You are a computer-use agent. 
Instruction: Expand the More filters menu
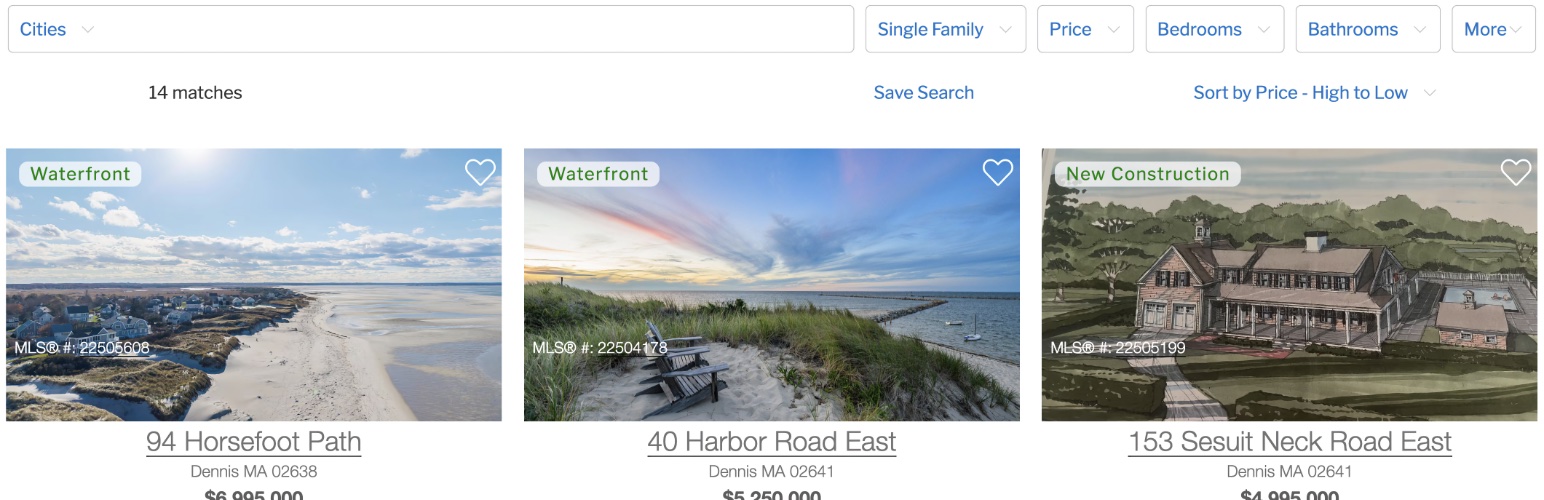coord(1492,29)
